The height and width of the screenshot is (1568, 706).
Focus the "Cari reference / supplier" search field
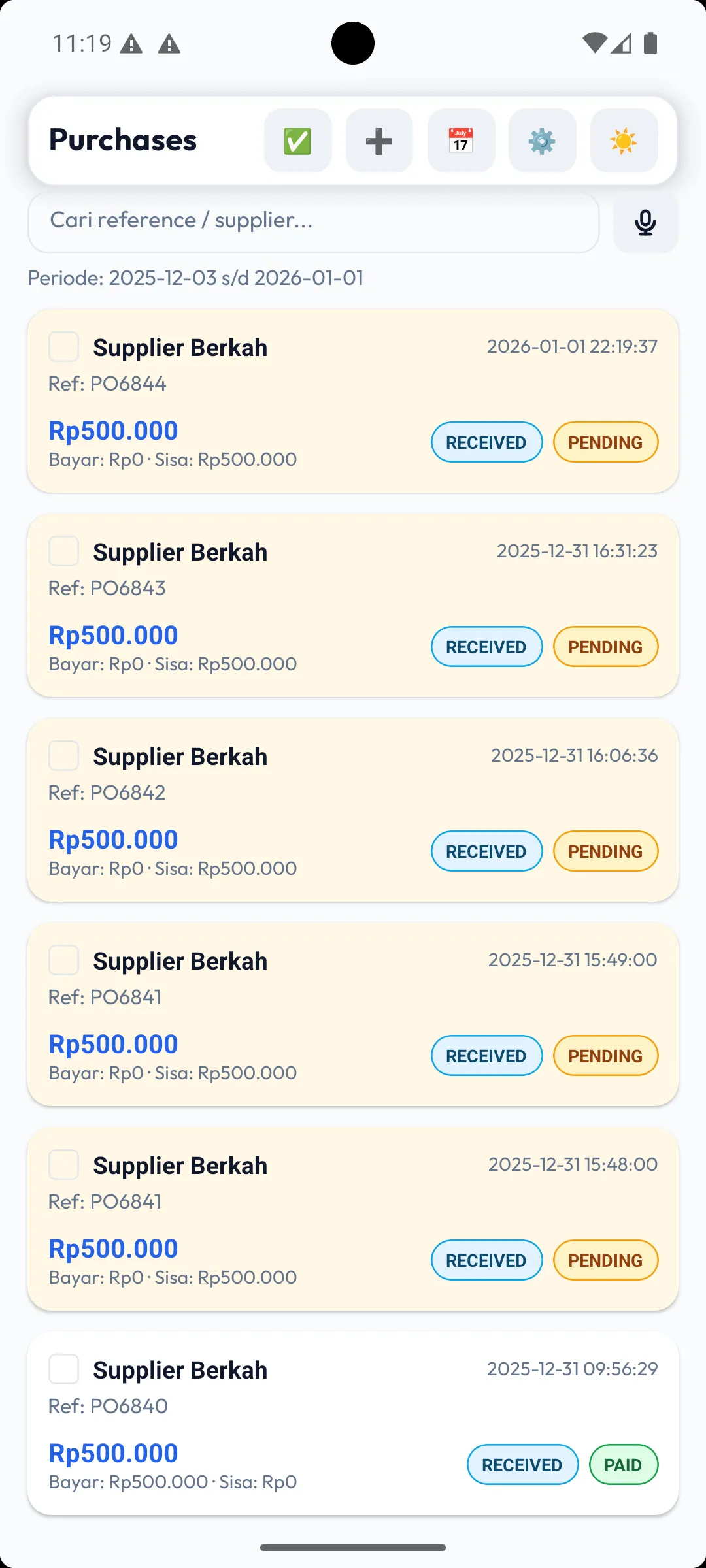coord(313,221)
